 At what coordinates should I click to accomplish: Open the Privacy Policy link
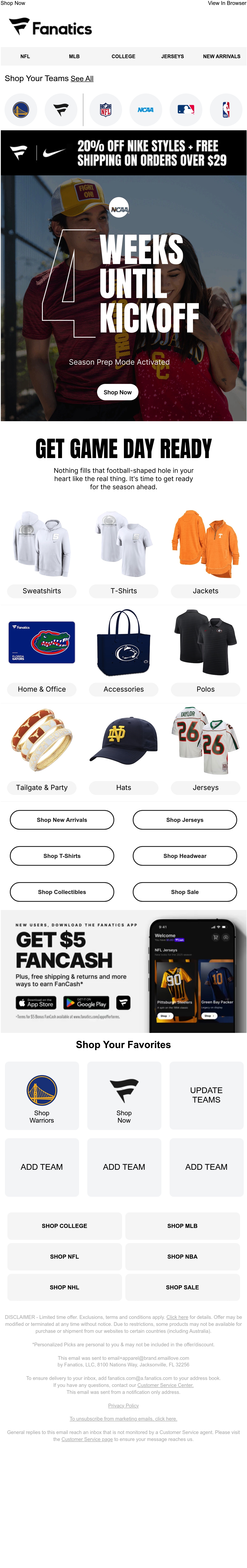pos(123,1406)
